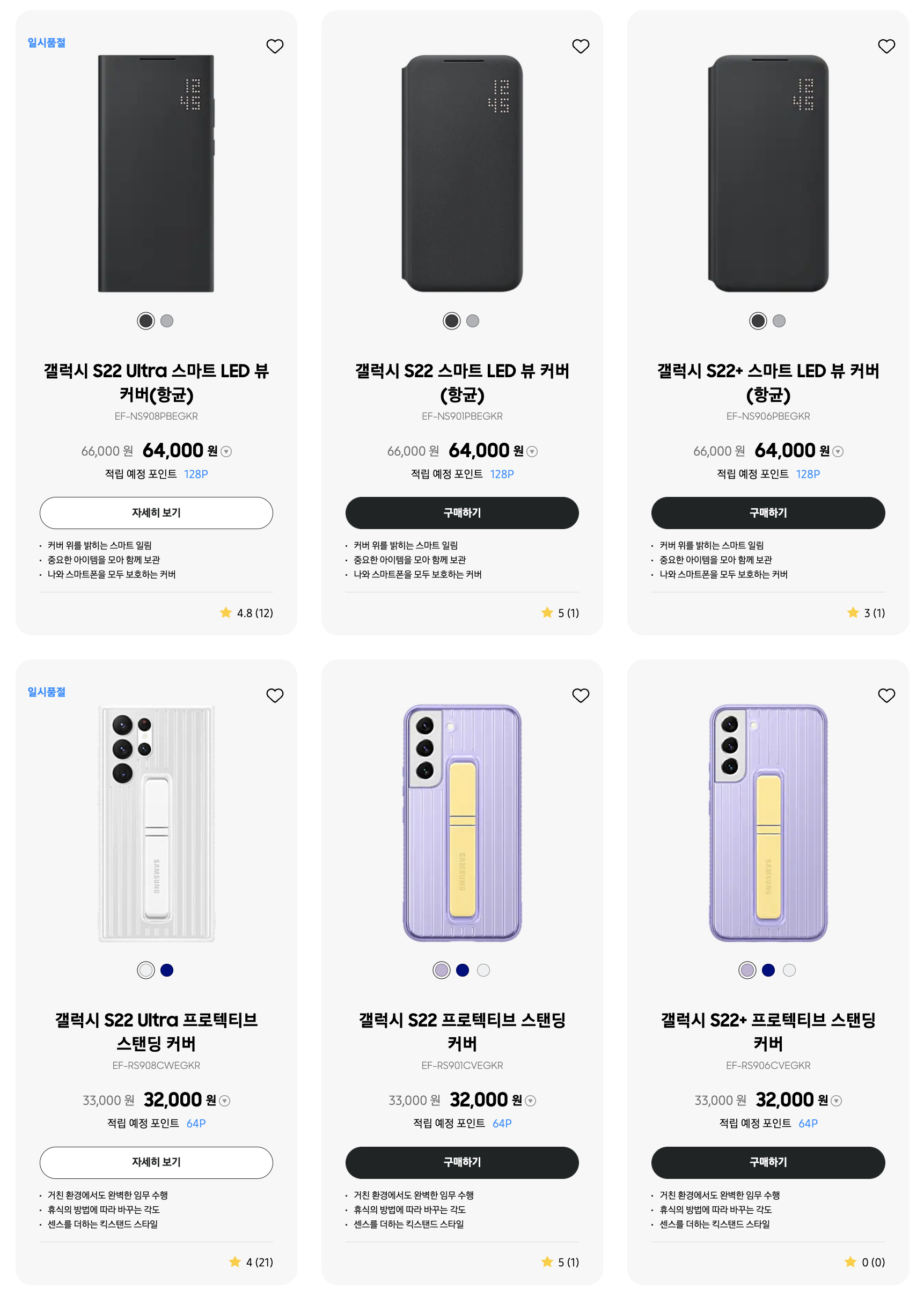This screenshot has height=1290, width=924.
Task: Buy the 갤럭시 S22+ 스마트 LED 뷰 커버
Action: pyautogui.click(x=768, y=512)
